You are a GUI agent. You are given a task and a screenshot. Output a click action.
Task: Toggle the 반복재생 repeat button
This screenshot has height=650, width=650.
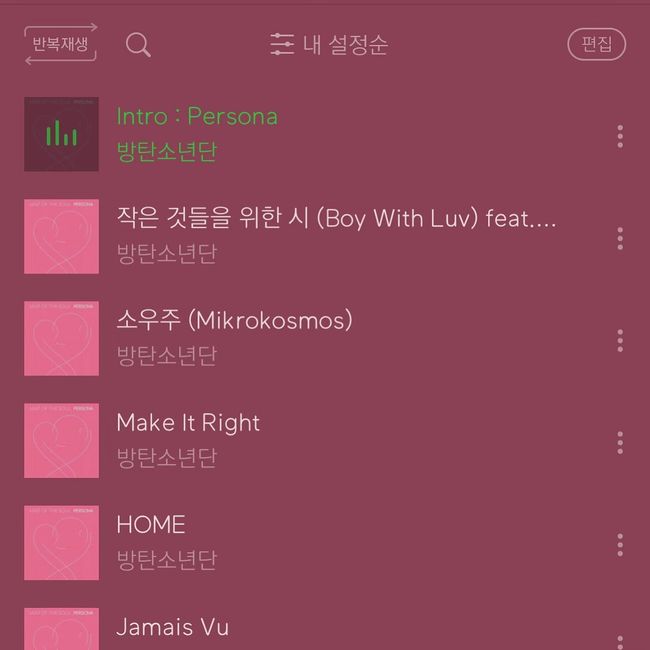[x=61, y=44]
